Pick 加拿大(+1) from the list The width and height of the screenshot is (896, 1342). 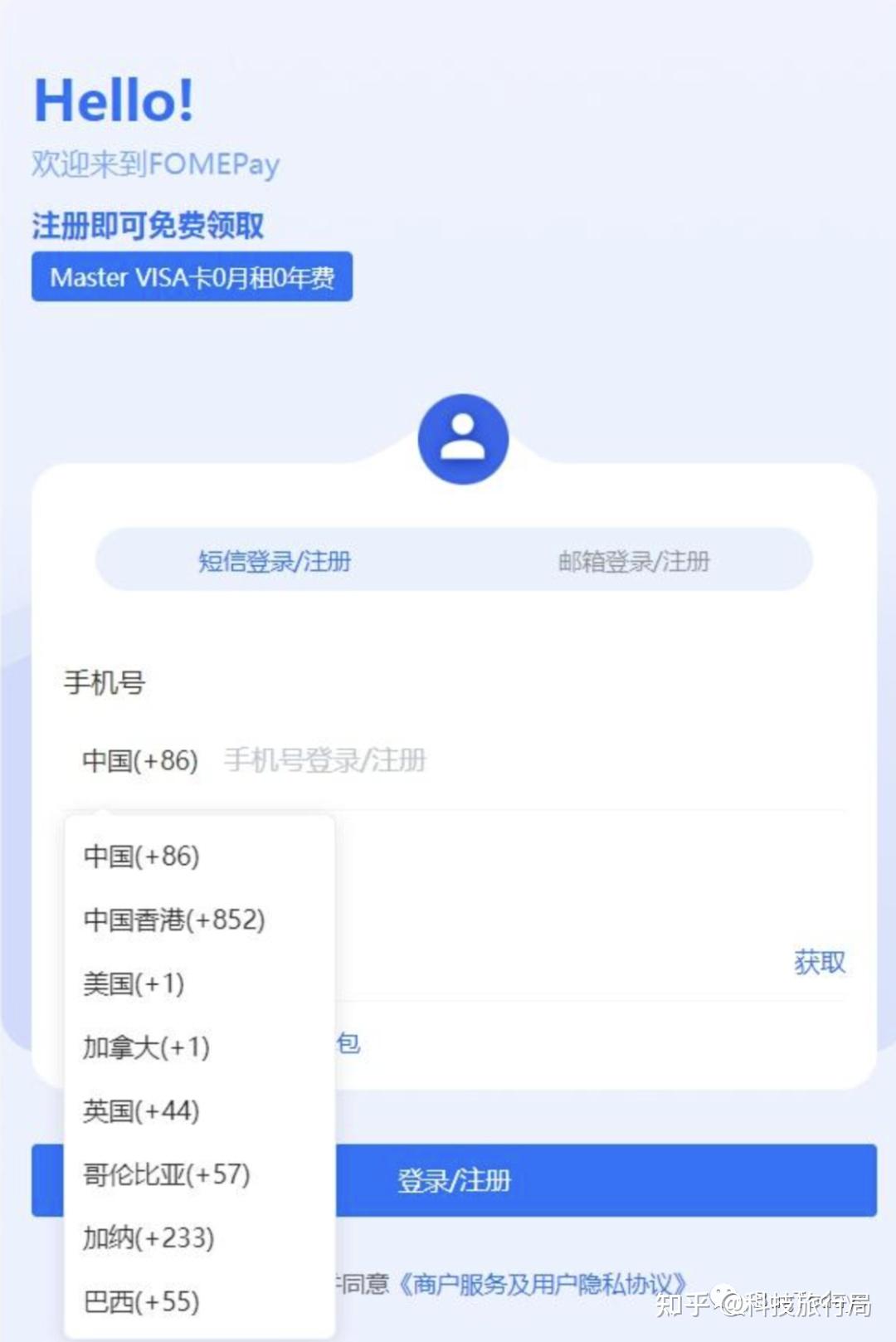pos(146,1047)
